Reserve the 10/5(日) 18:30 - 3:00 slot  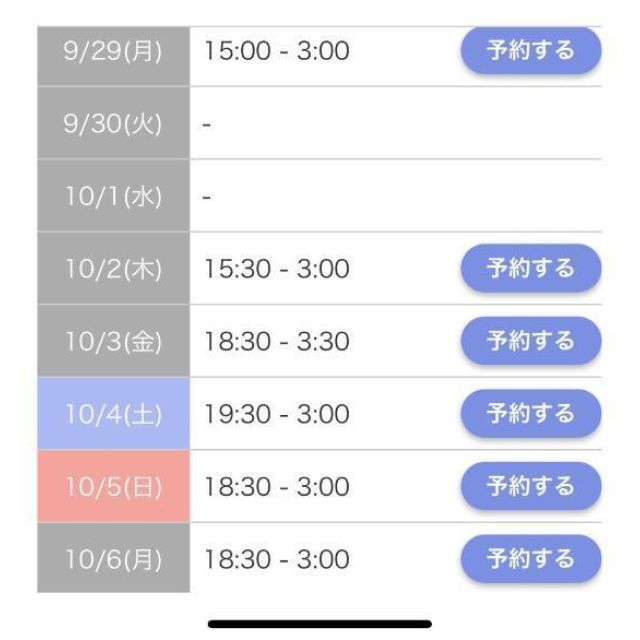[x=530, y=486]
